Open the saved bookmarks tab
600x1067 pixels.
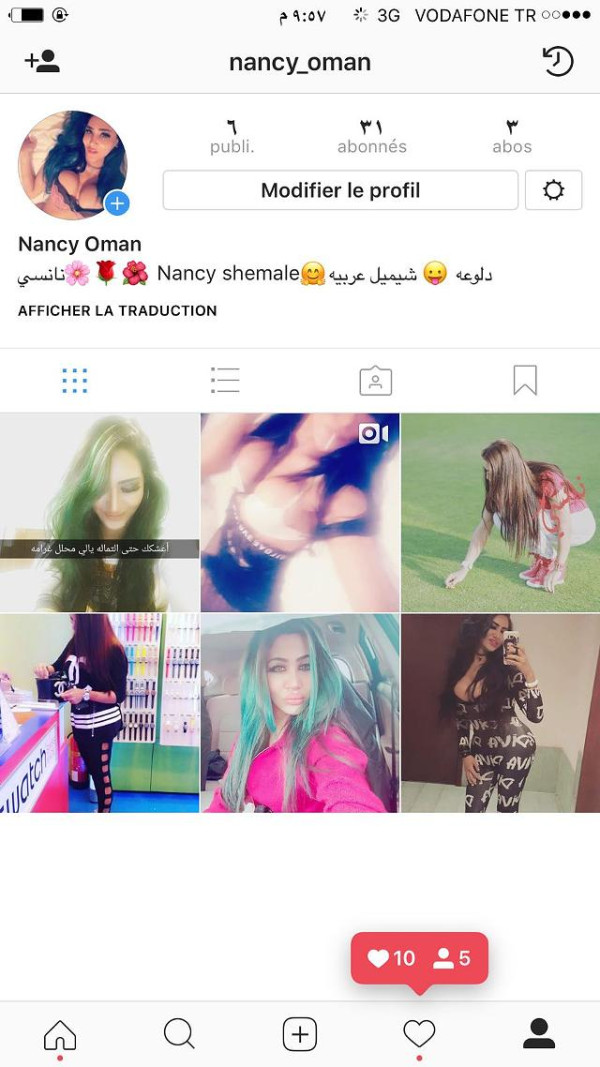point(525,380)
